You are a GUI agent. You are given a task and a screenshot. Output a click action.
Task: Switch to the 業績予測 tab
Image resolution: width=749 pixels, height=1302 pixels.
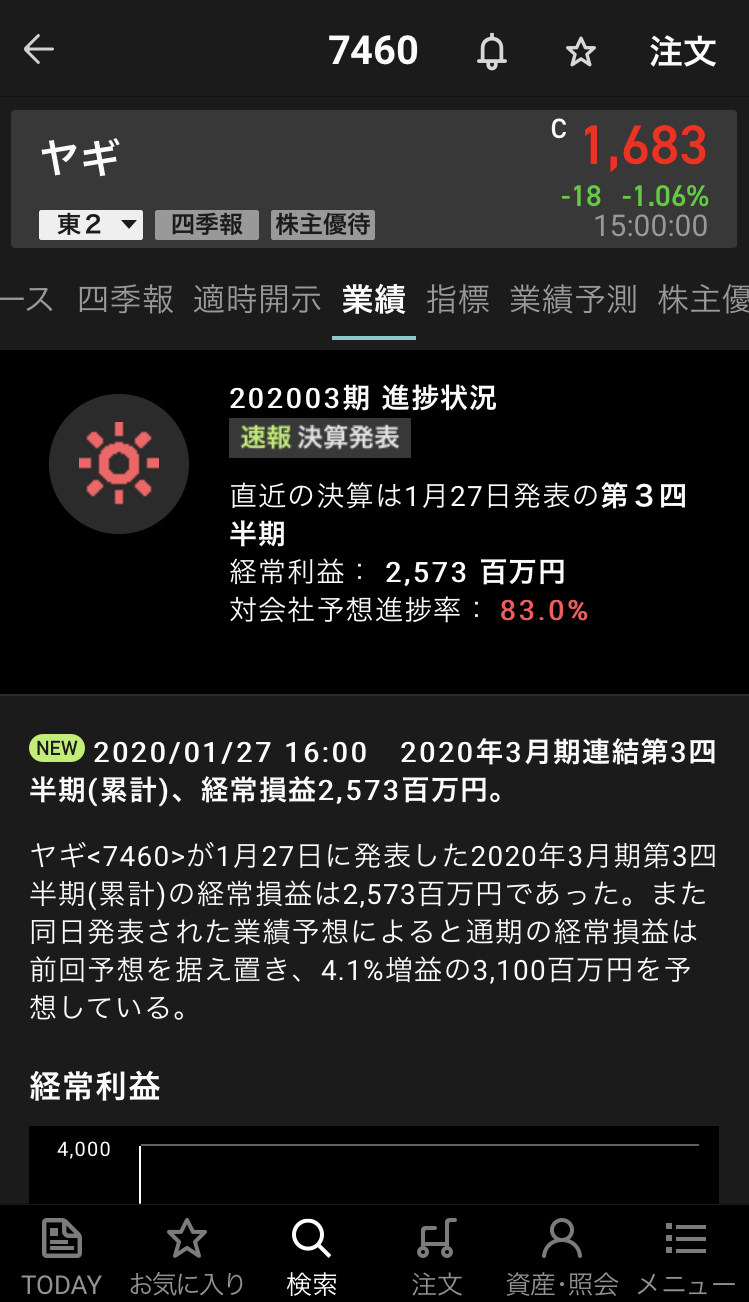[x=573, y=299]
